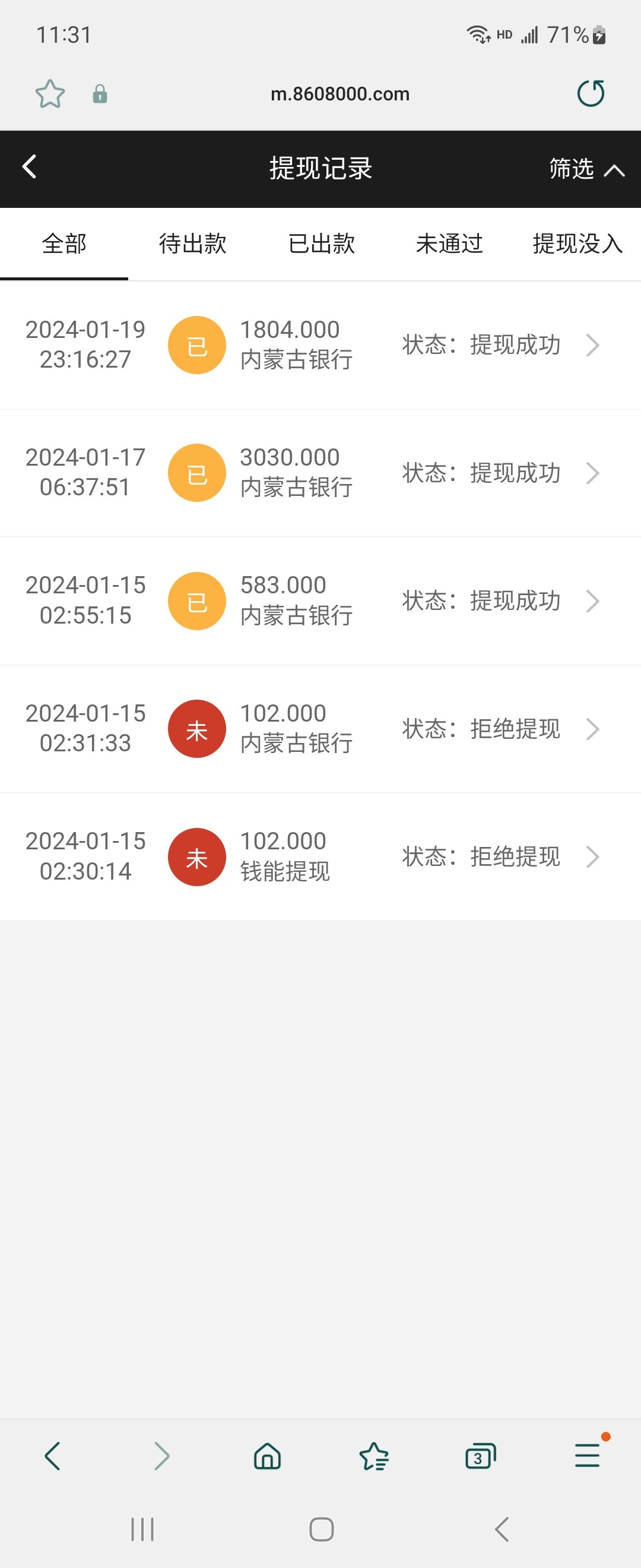Viewport: 641px width, 1568px height.
Task: Tap the battery indicator in the status bar
Action: pyautogui.click(x=598, y=34)
